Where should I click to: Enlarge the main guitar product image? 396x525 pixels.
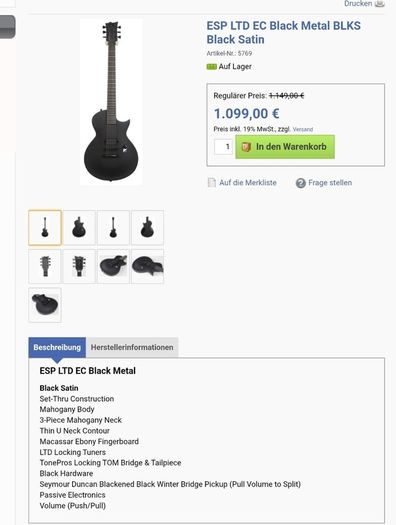(111, 102)
